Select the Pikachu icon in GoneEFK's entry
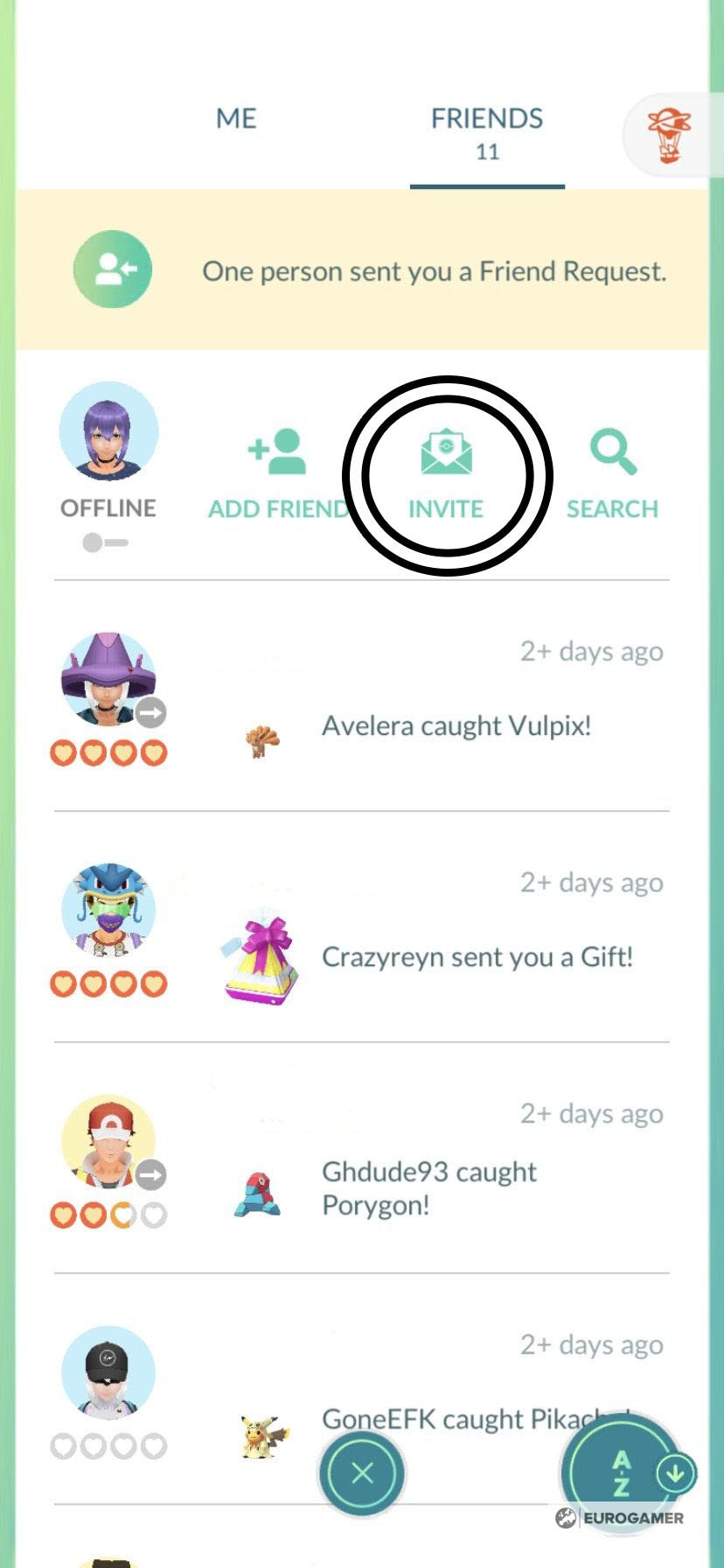 (x=261, y=1435)
